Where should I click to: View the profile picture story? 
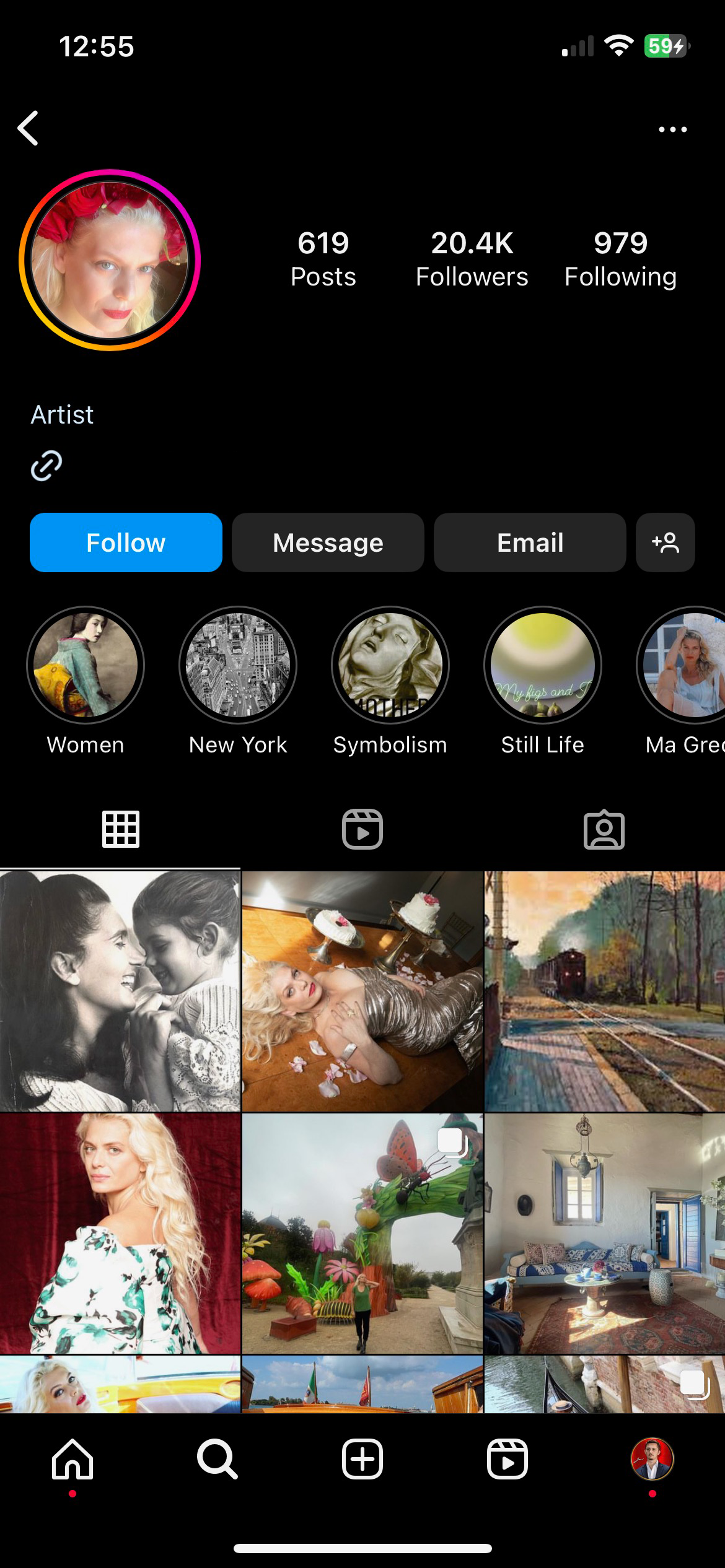click(x=110, y=260)
